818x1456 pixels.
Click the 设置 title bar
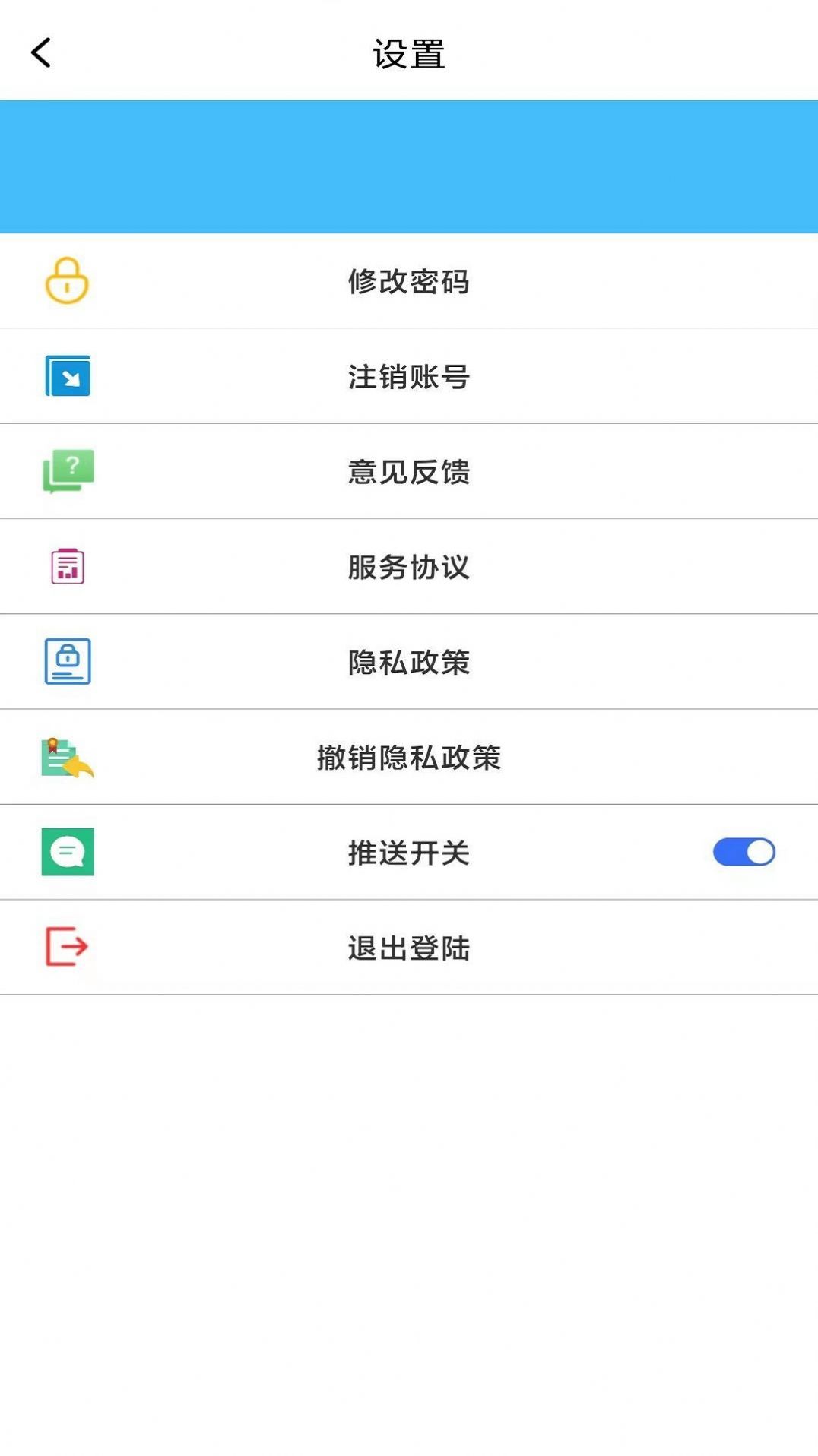(x=408, y=52)
